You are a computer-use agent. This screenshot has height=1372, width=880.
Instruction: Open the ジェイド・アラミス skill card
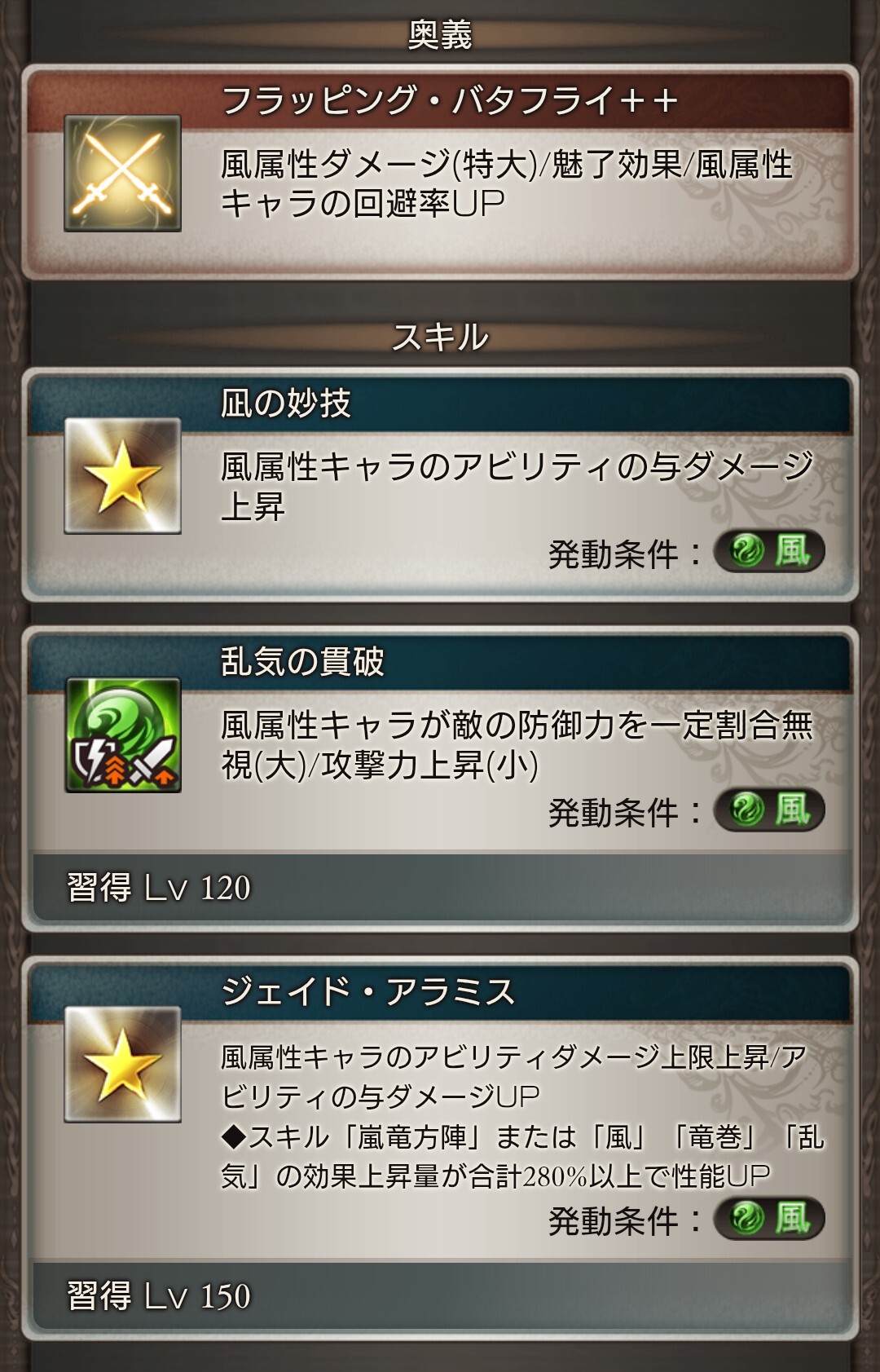pyautogui.click(x=440, y=1149)
